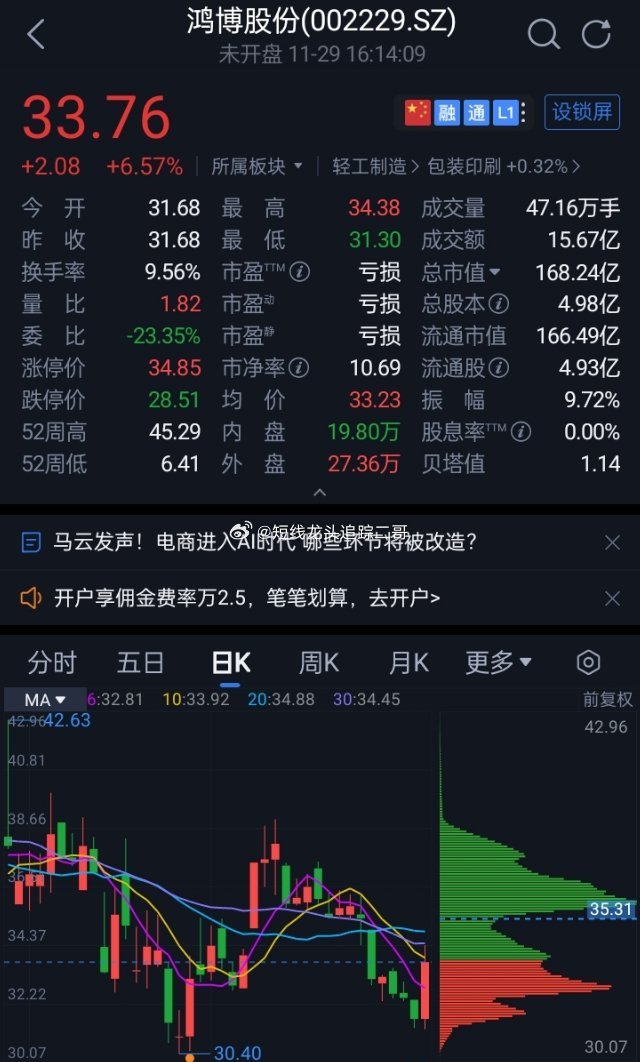Tap the 设锁屏 button
This screenshot has width=640, height=1062.
tap(582, 112)
